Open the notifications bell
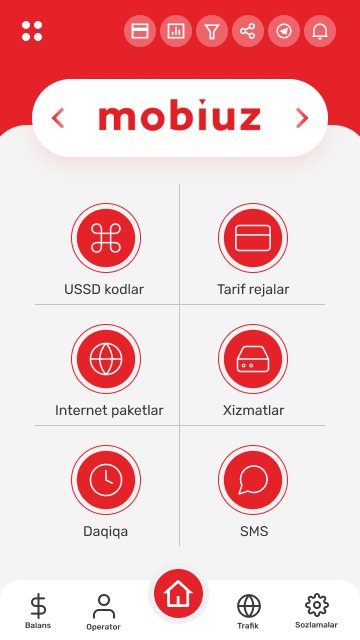The image size is (360, 640). pyautogui.click(x=320, y=31)
